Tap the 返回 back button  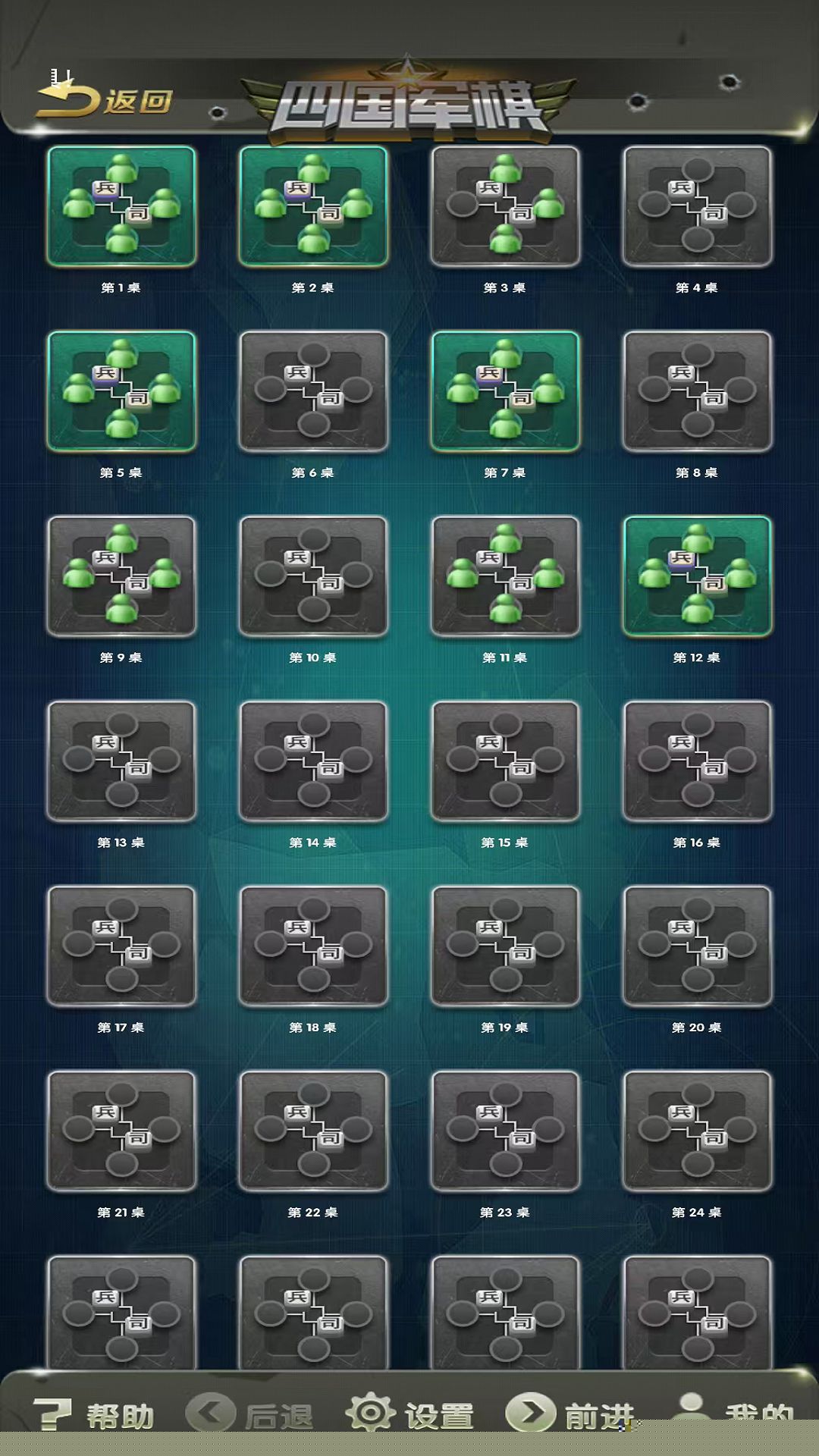(x=105, y=100)
